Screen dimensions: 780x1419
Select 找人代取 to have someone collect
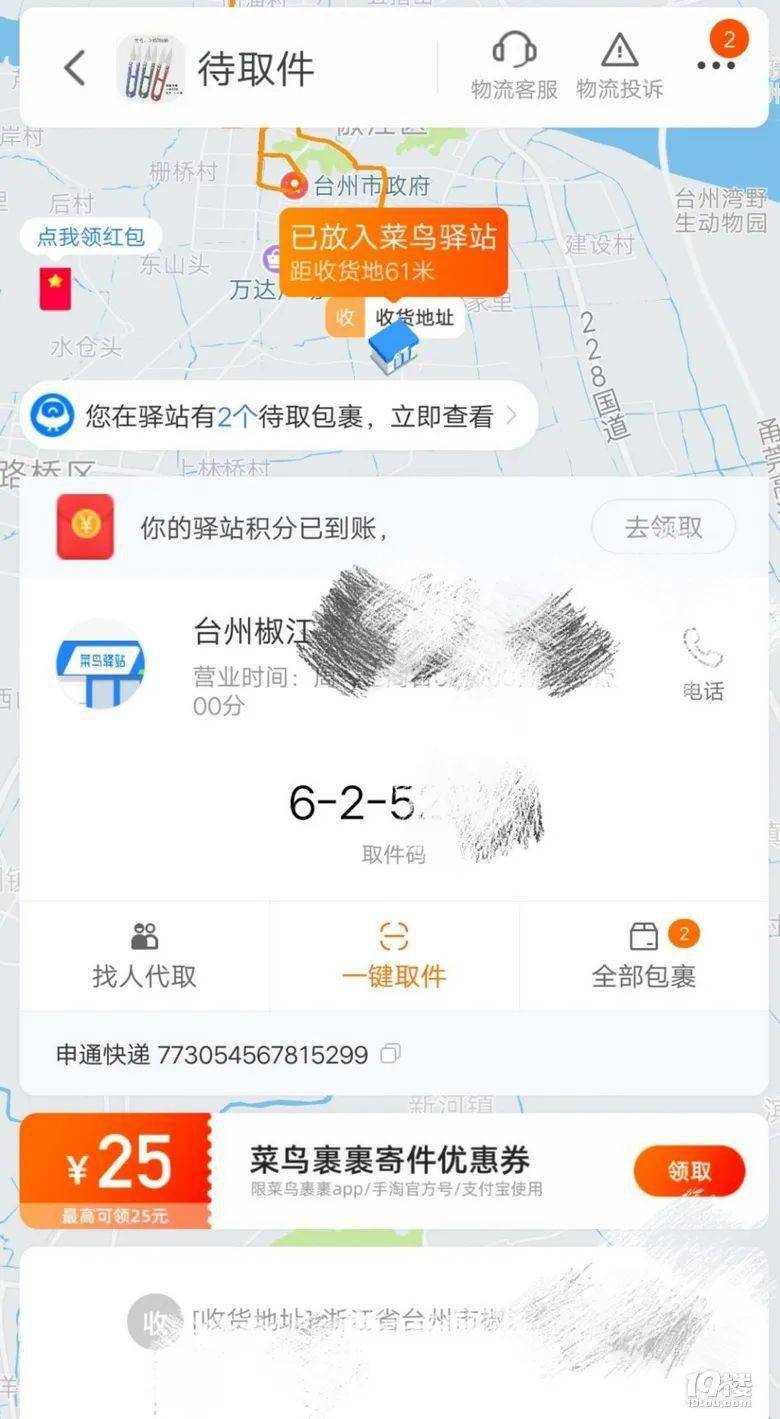pos(144,957)
